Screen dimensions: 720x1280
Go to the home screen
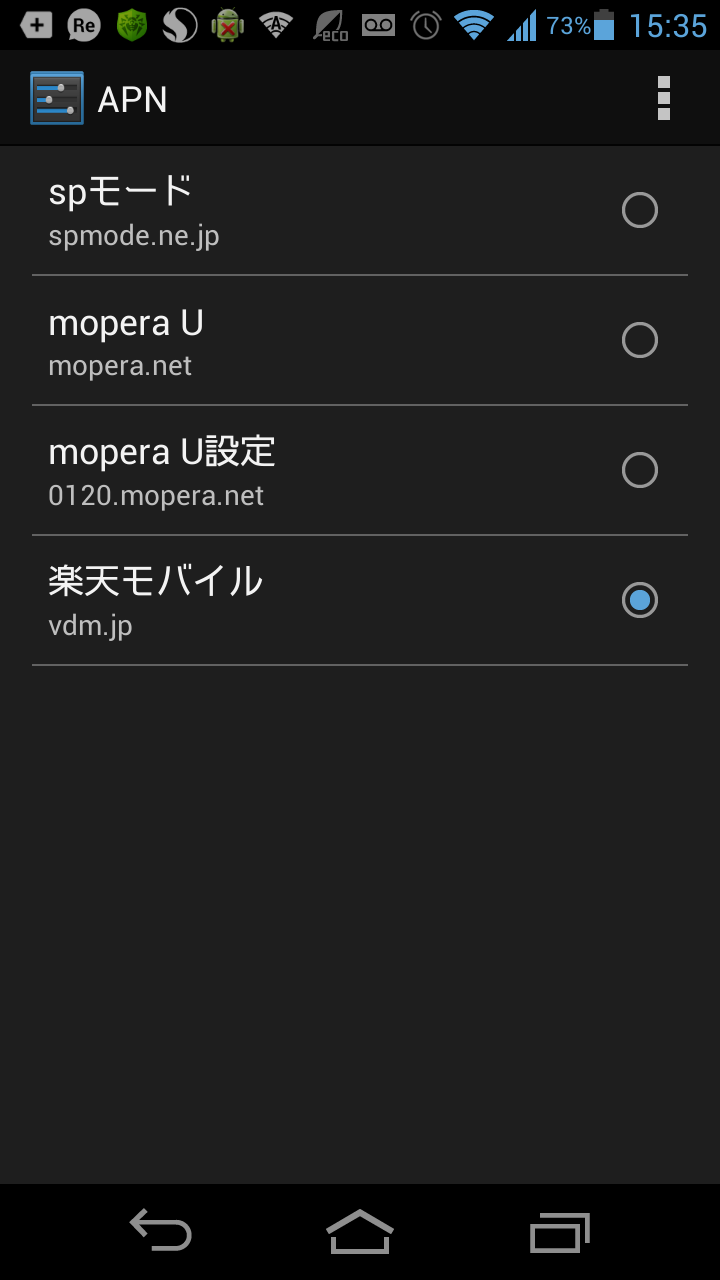pos(360,1231)
